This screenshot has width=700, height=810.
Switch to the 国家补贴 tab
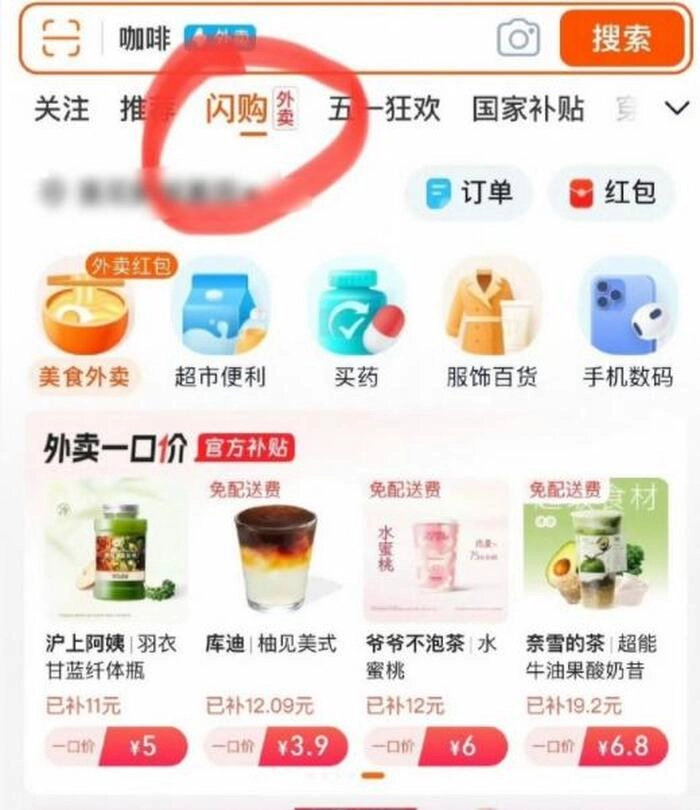tap(528, 109)
